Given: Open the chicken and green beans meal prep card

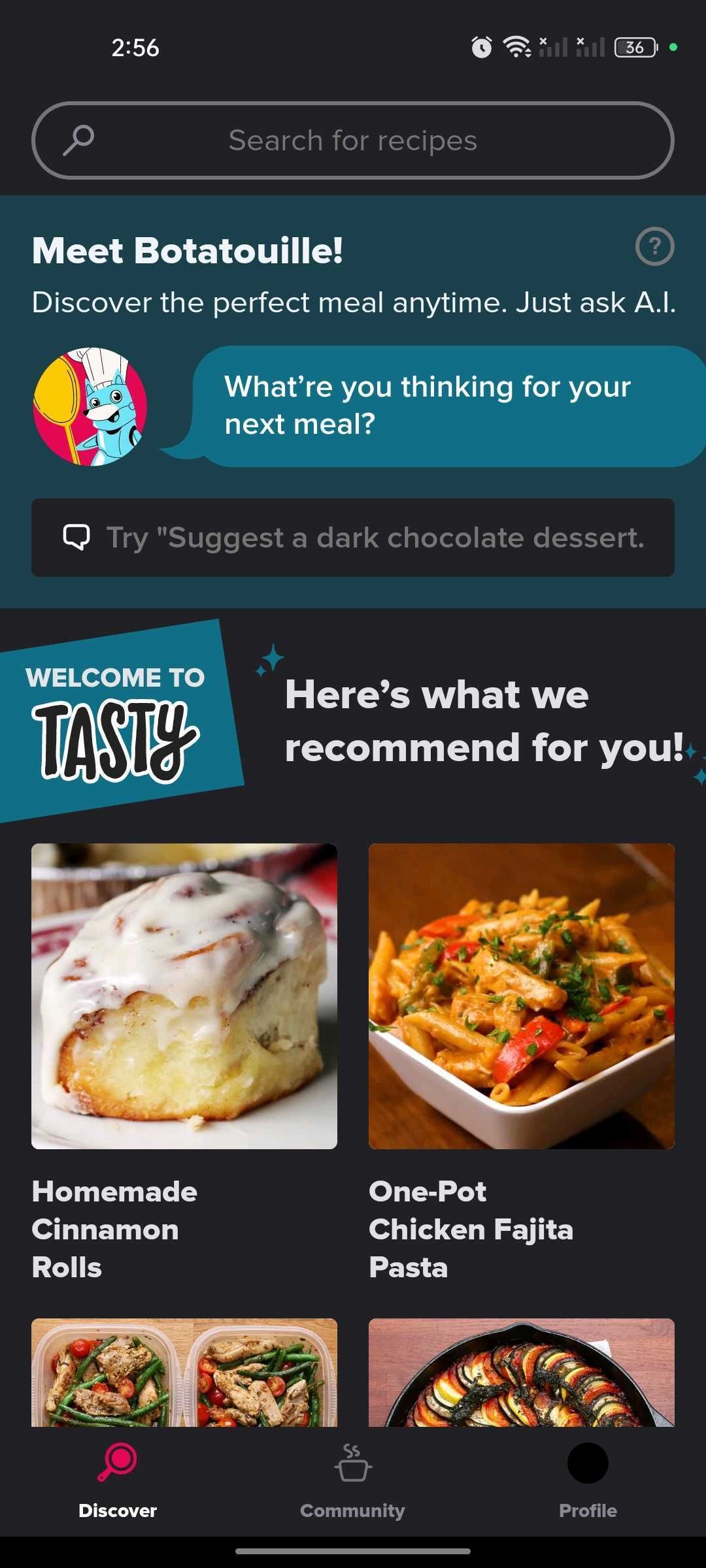Looking at the screenshot, I should click(x=184, y=1372).
